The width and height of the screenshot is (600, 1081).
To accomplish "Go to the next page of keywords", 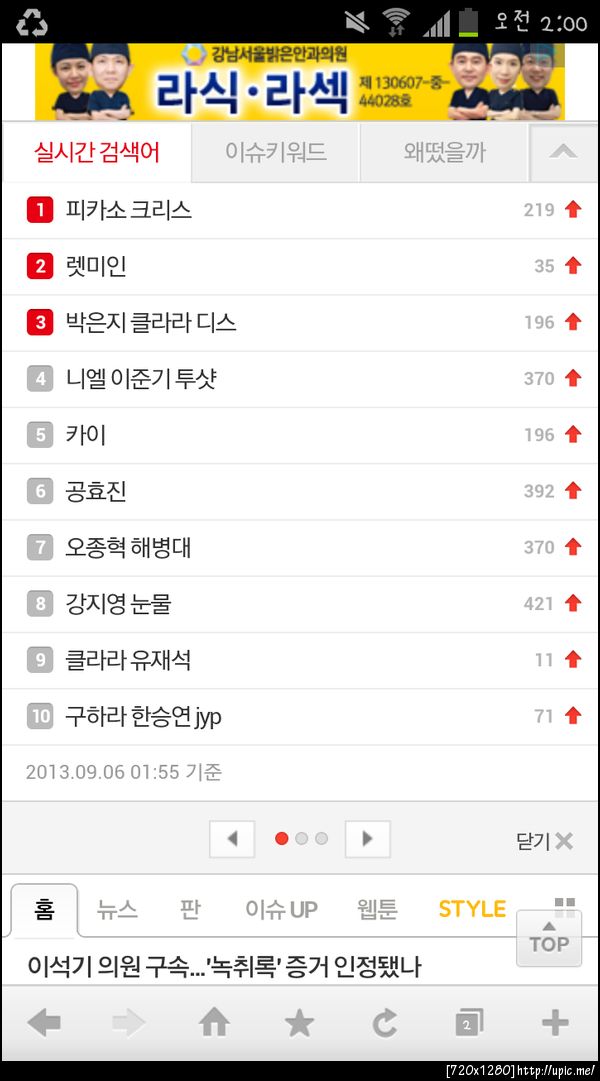I will click(367, 839).
